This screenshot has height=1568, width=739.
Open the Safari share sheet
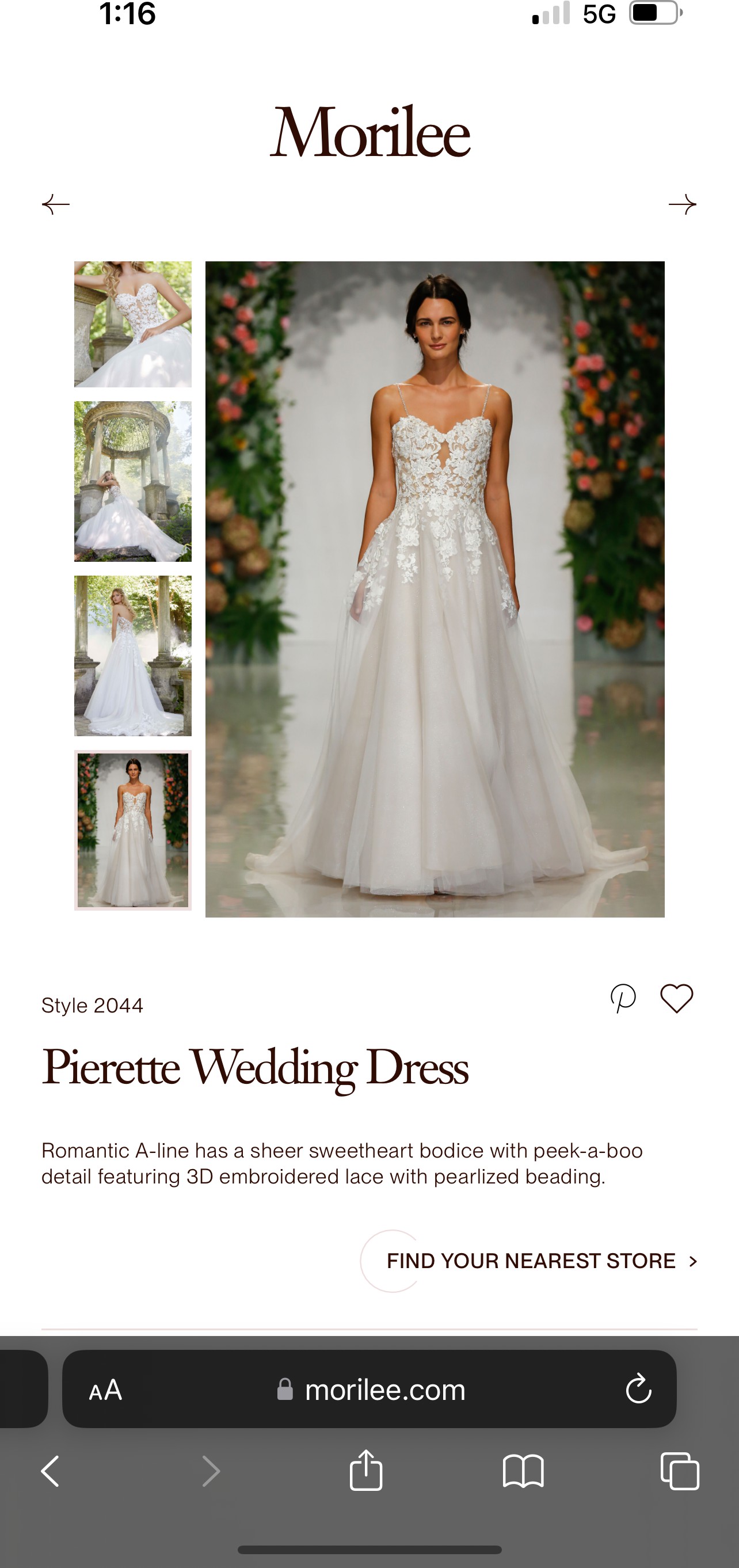point(366,1470)
